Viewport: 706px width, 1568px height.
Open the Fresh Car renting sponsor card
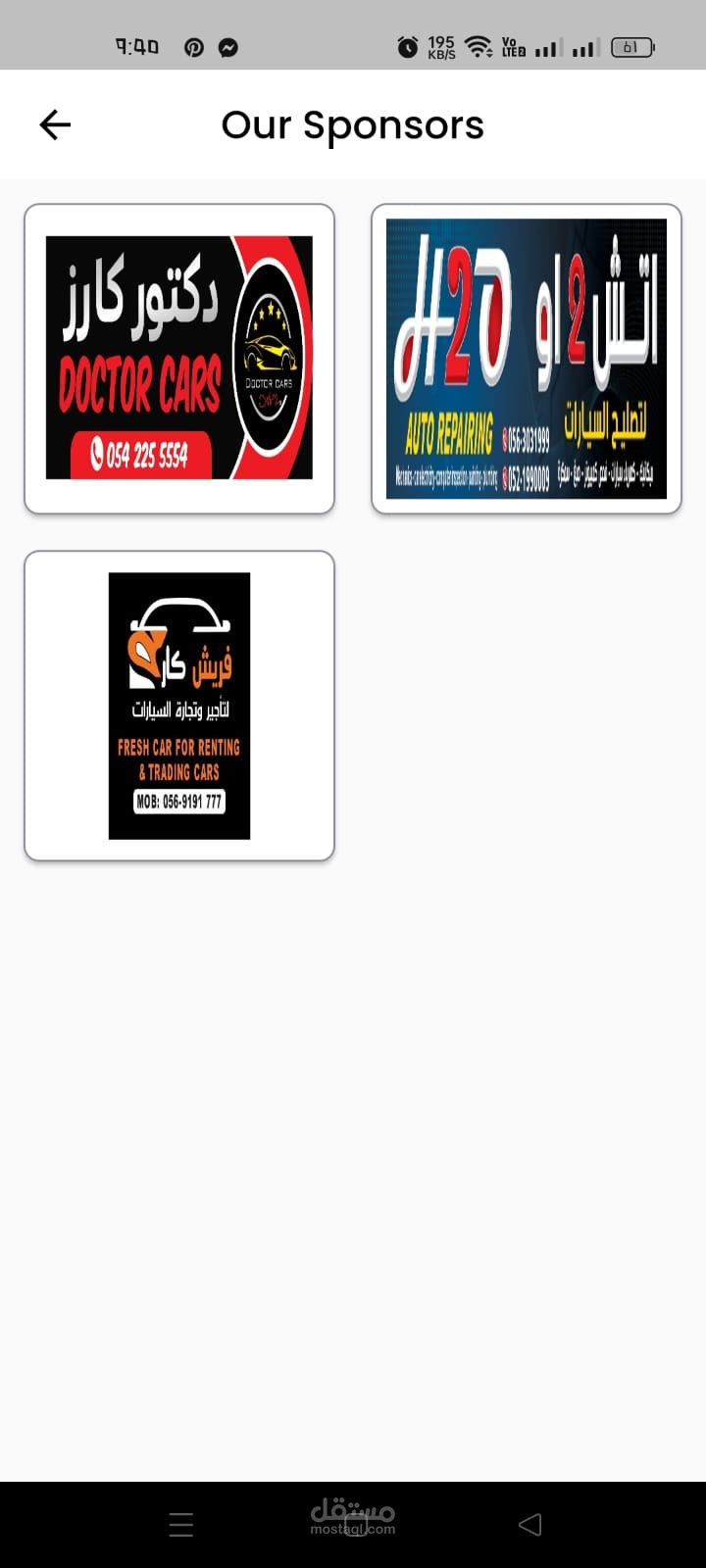(179, 706)
